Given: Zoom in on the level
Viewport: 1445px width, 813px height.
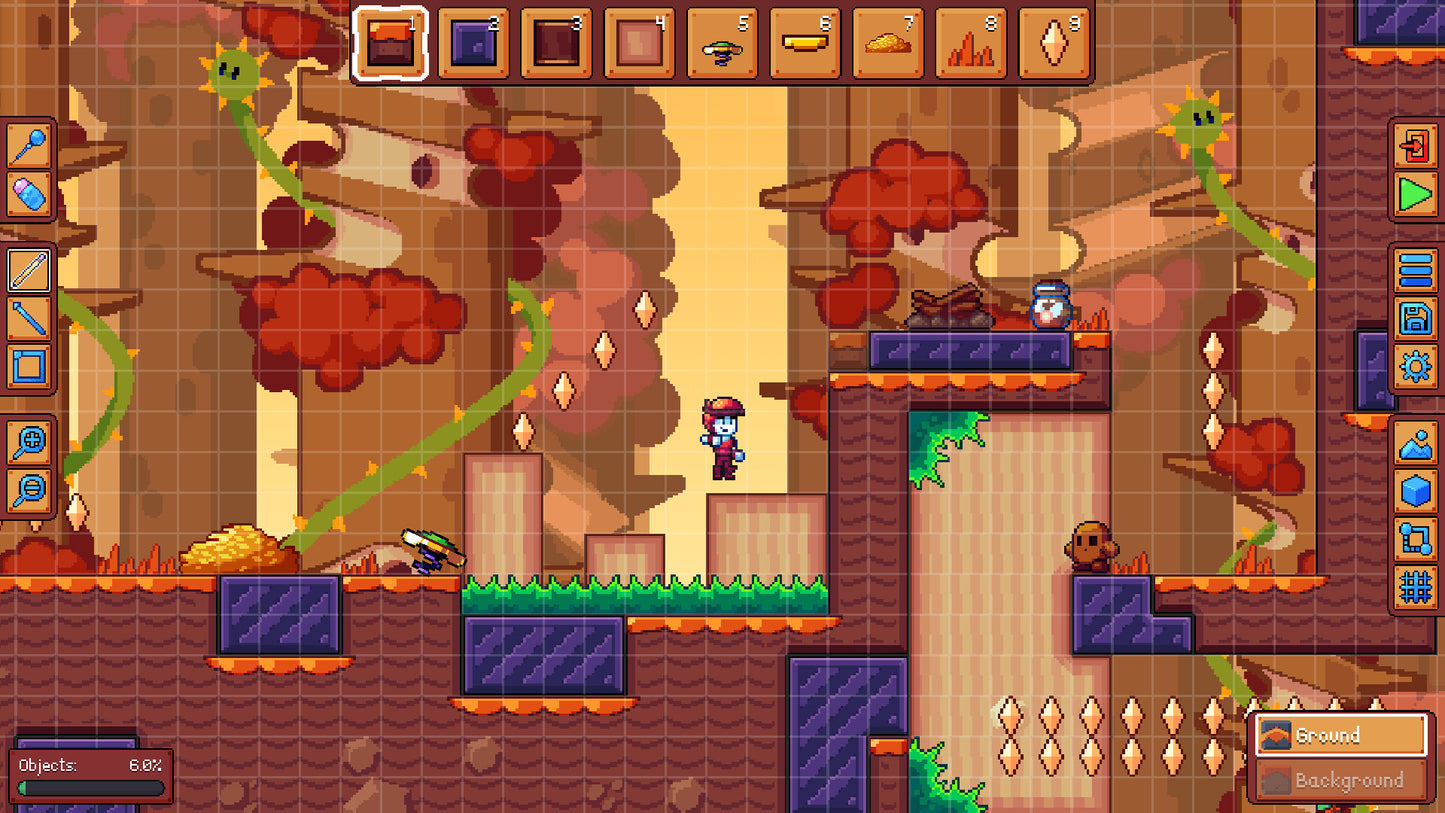Looking at the screenshot, I should (28, 443).
